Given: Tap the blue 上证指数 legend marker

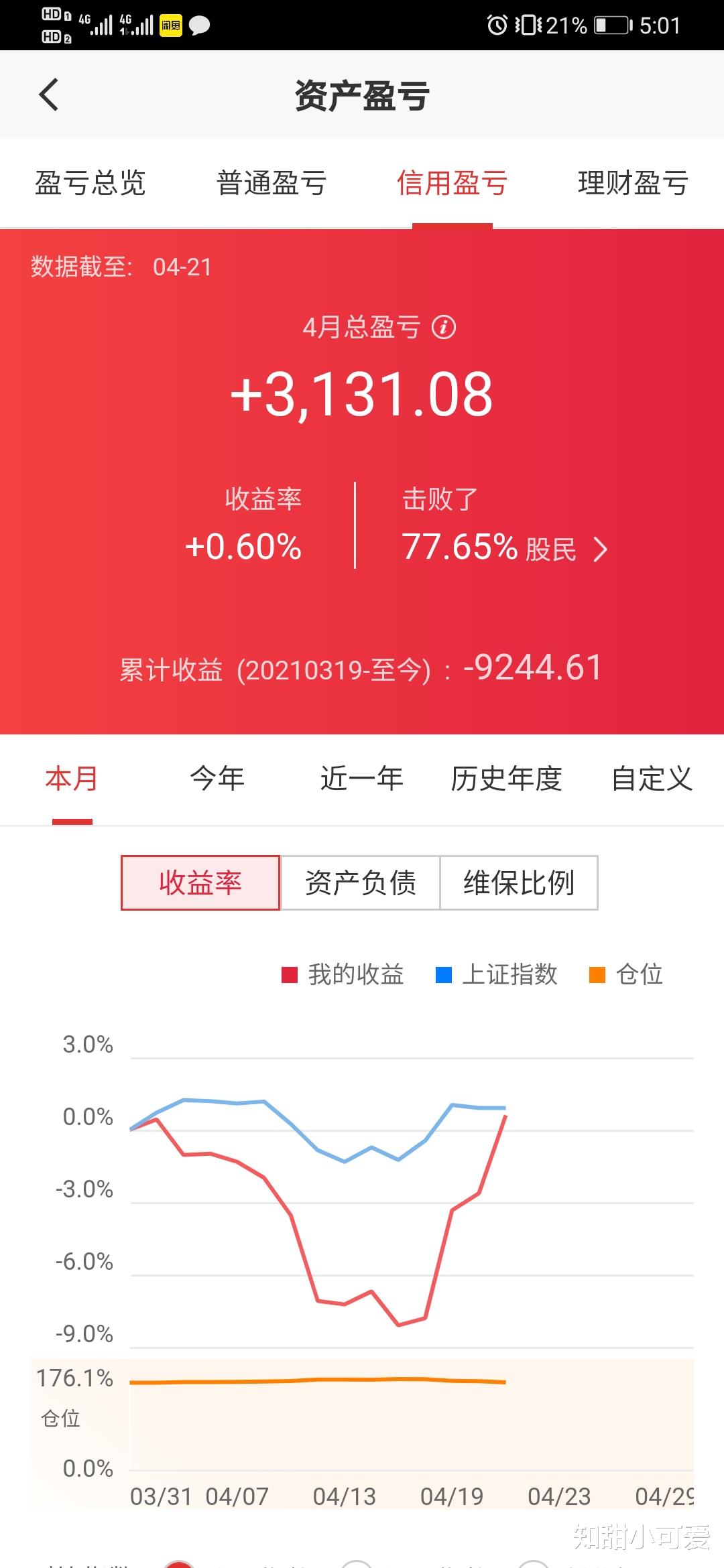Looking at the screenshot, I should (444, 974).
